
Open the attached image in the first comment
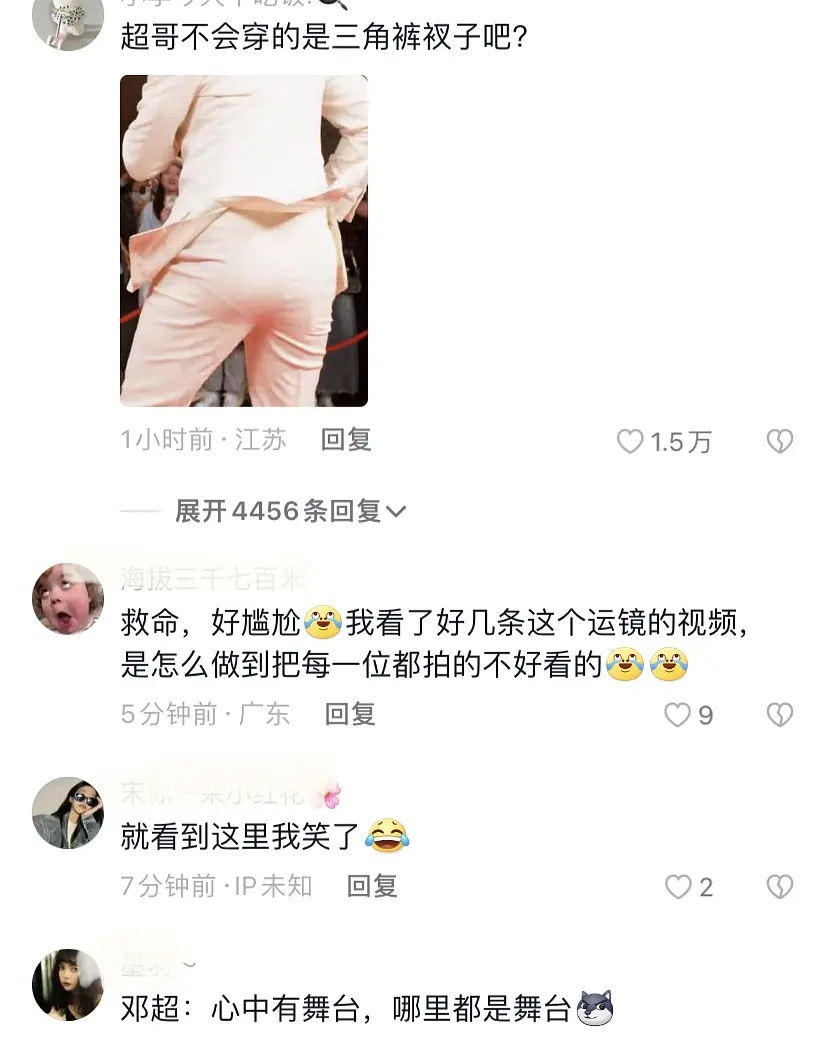click(244, 240)
